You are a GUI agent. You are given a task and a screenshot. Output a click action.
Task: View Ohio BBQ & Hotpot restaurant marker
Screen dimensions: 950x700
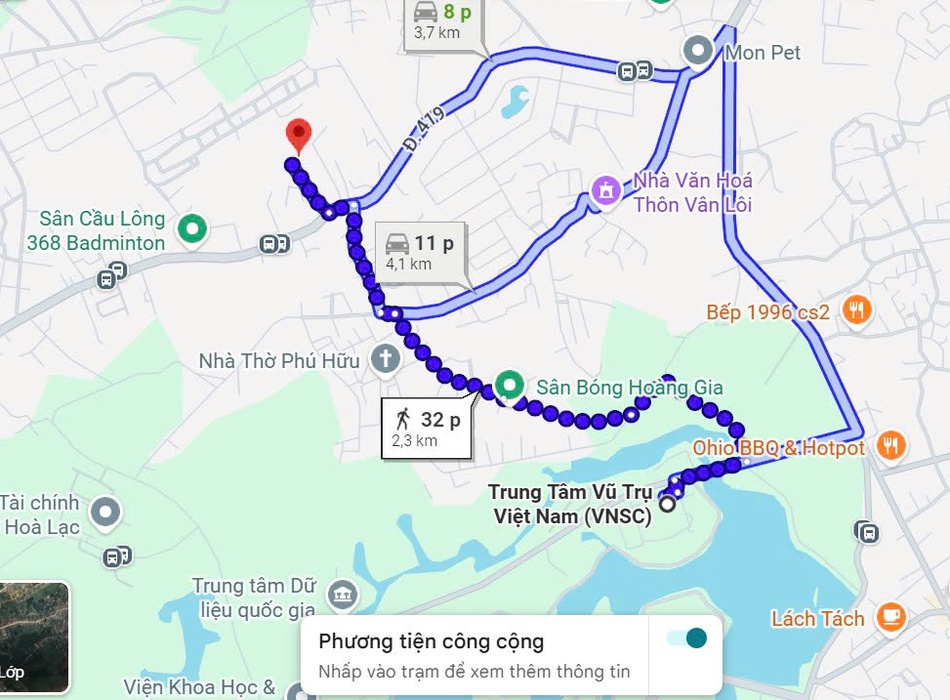click(890, 446)
